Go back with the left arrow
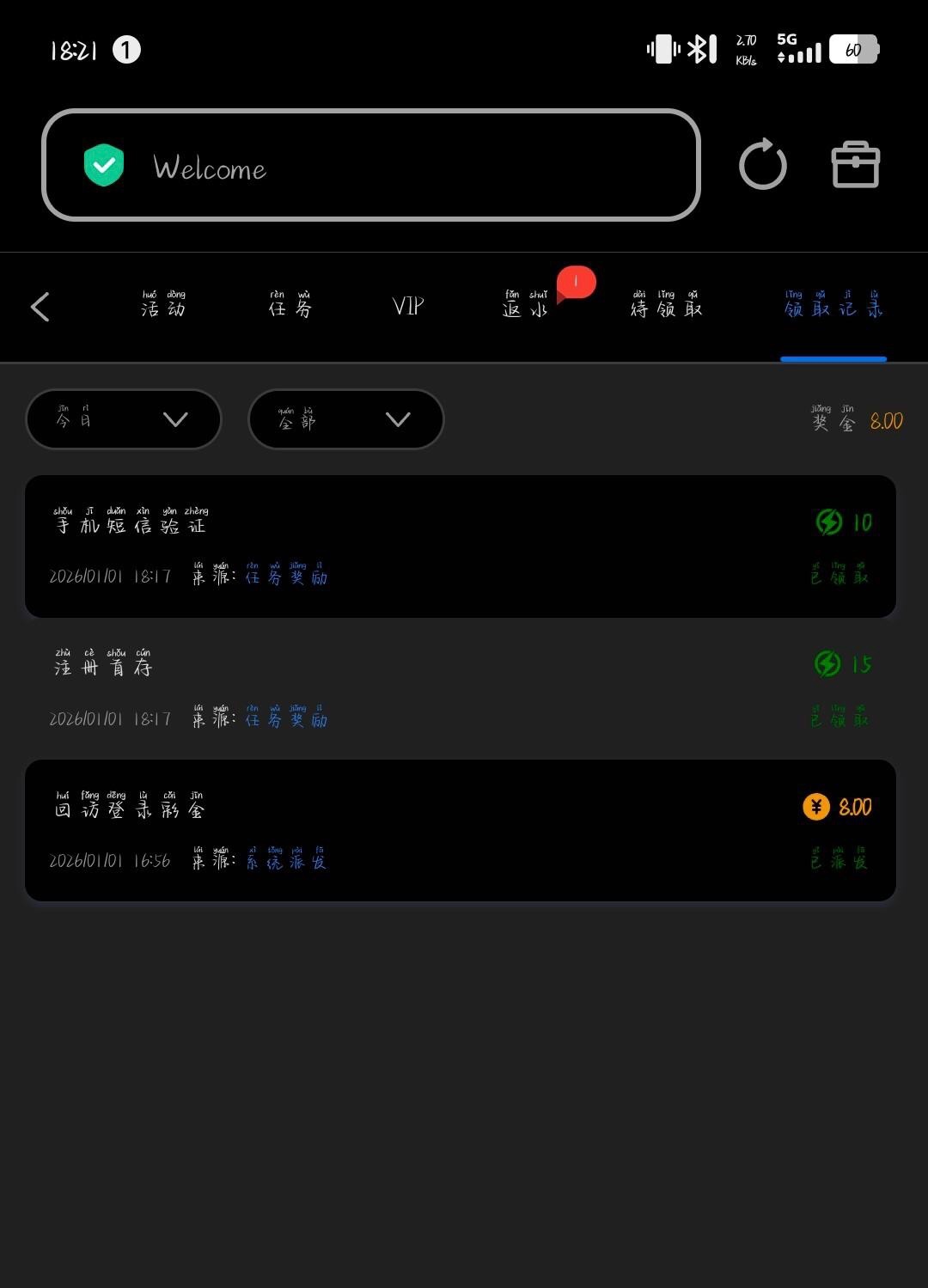Viewport: 928px width, 1288px height. tap(40, 307)
